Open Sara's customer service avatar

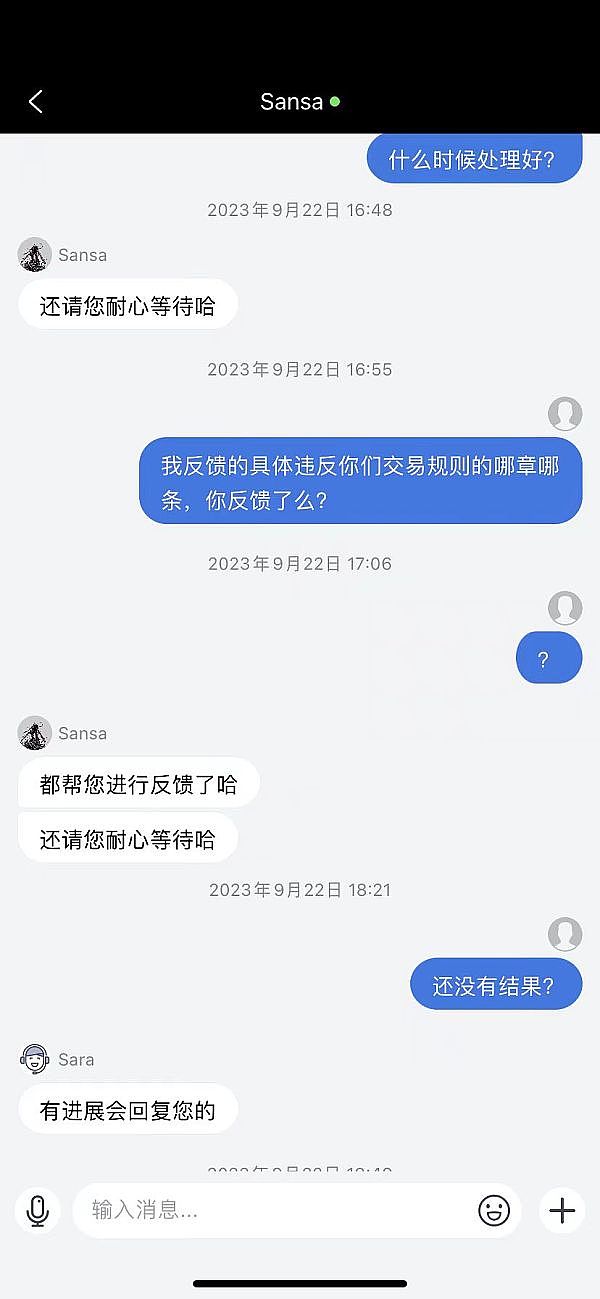[x=34, y=1059]
